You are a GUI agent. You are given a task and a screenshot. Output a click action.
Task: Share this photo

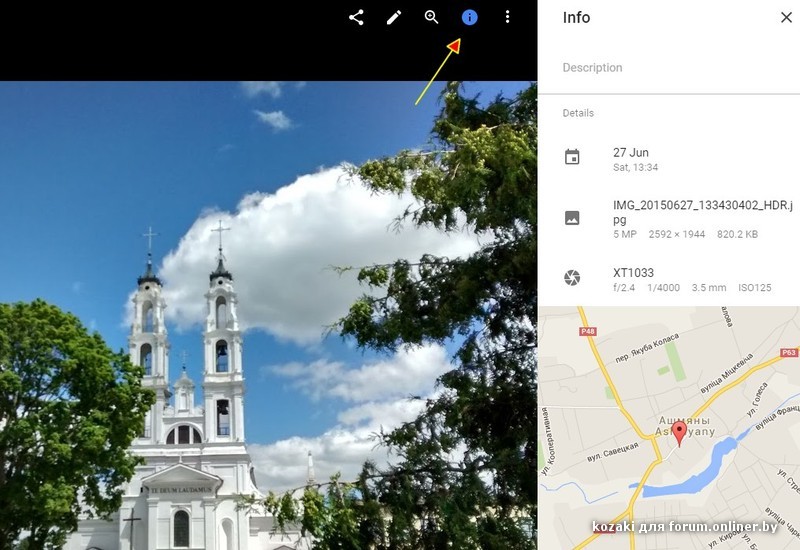coord(356,17)
